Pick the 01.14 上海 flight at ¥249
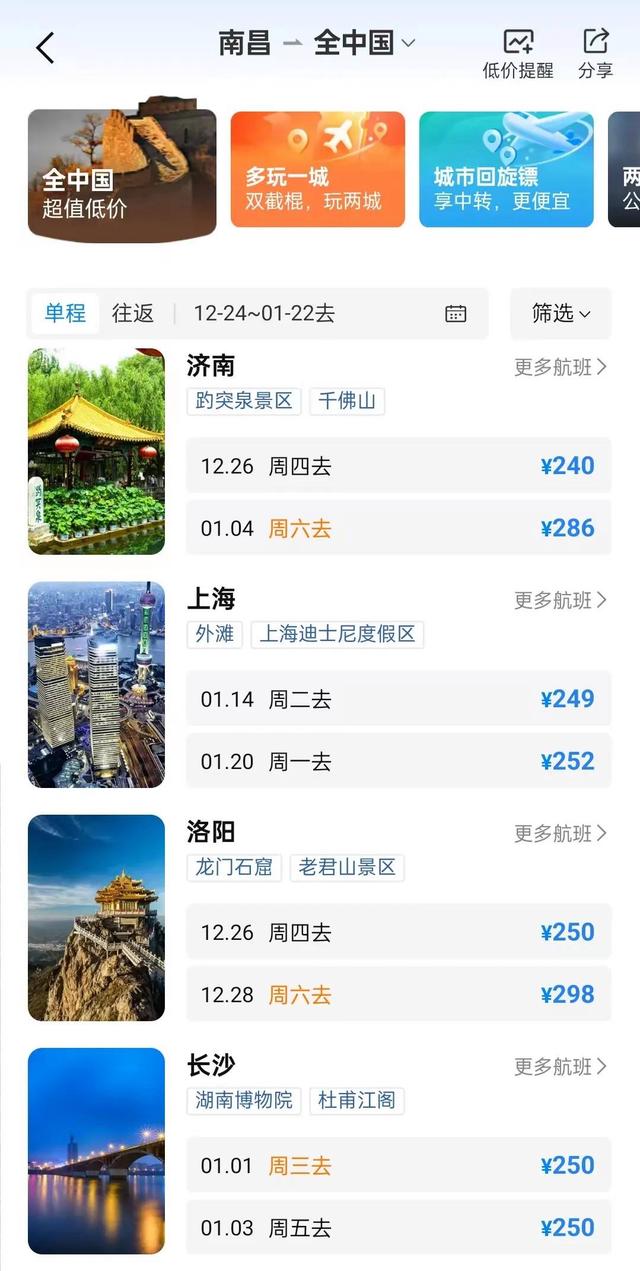Image resolution: width=640 pixels, height=1271 pixels. 398,699
